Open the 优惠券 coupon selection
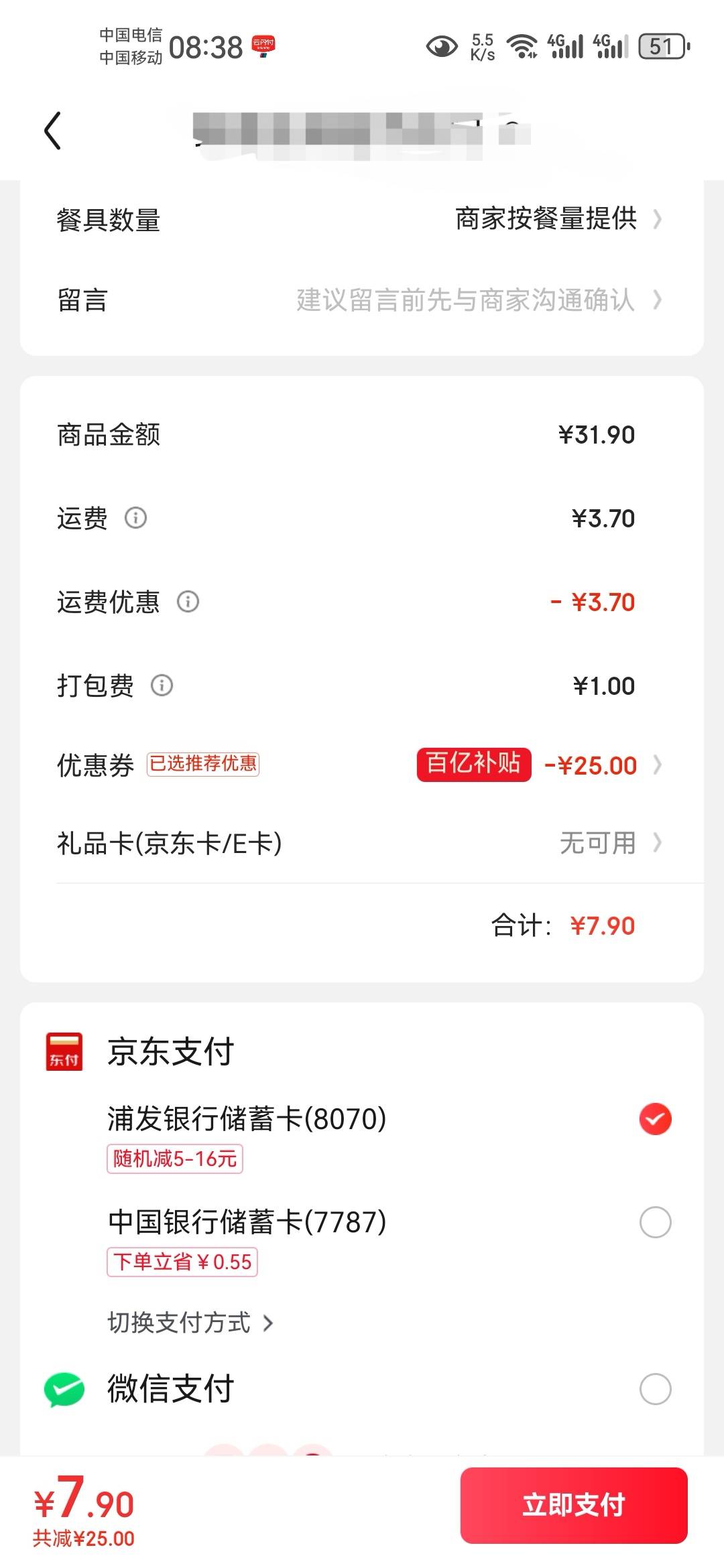 [362, 765]
